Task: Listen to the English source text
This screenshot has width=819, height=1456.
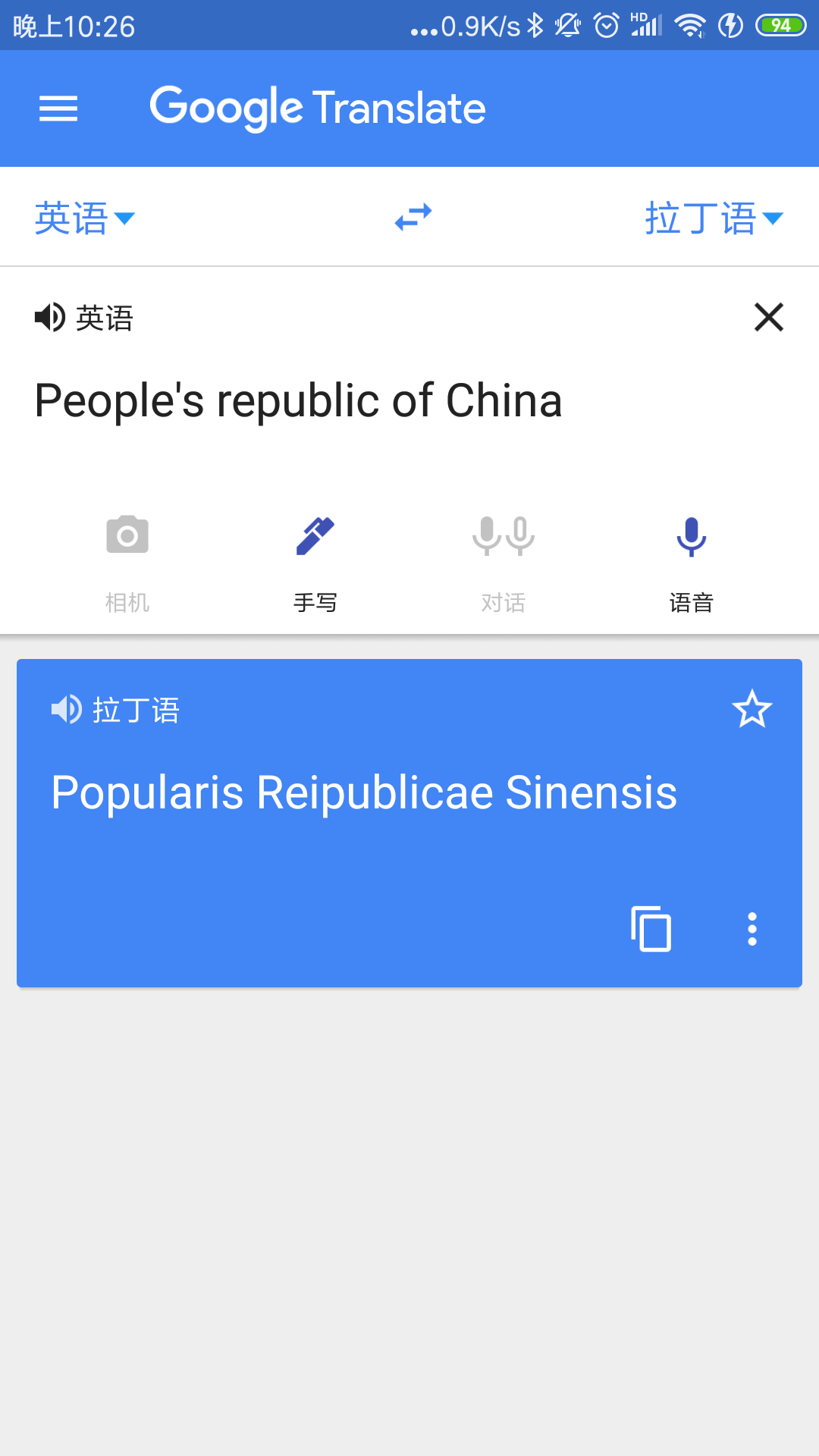Action: pos(50,317)
